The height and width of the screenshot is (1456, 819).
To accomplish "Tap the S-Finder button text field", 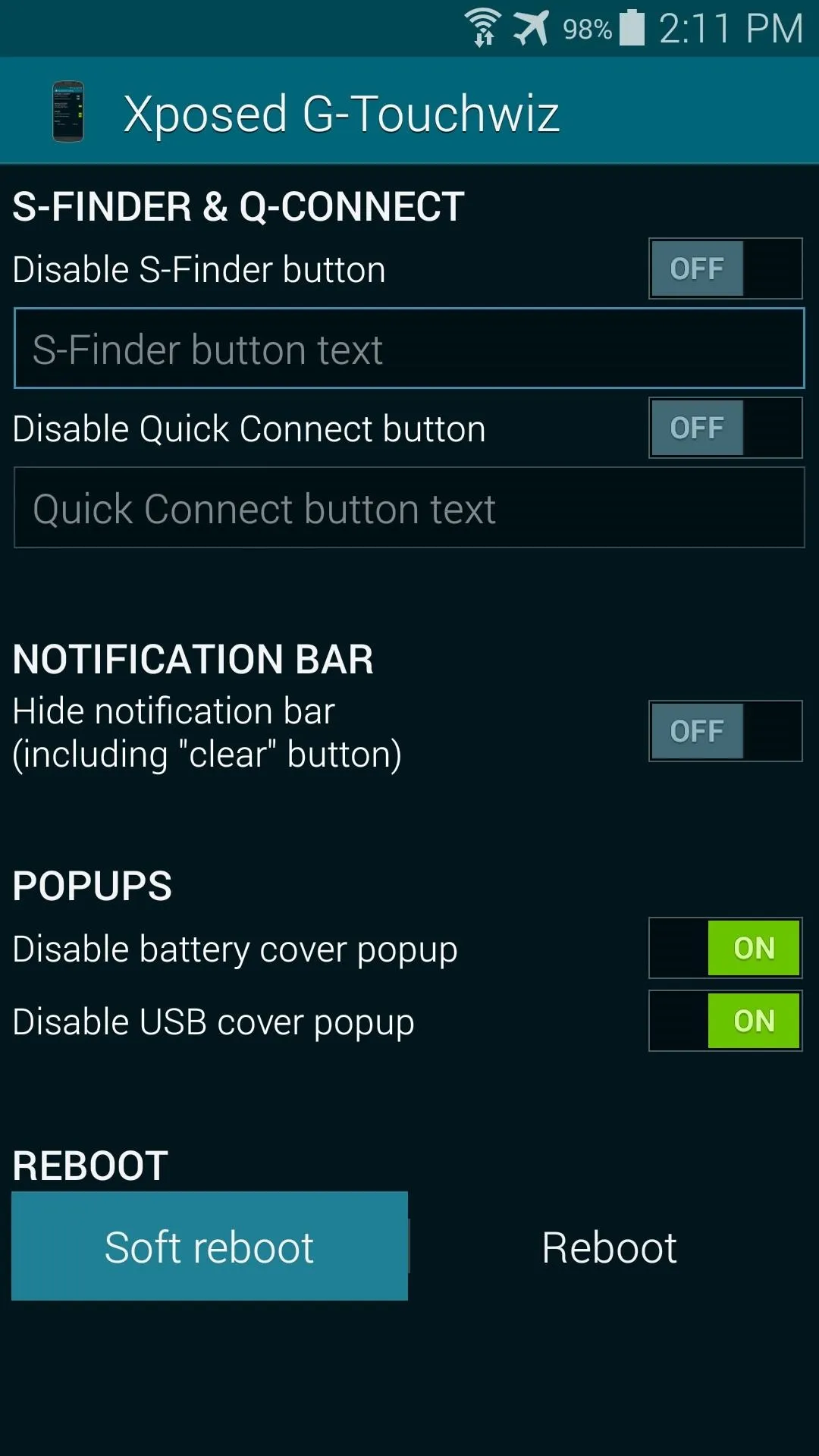I will (x=409, y=348).
